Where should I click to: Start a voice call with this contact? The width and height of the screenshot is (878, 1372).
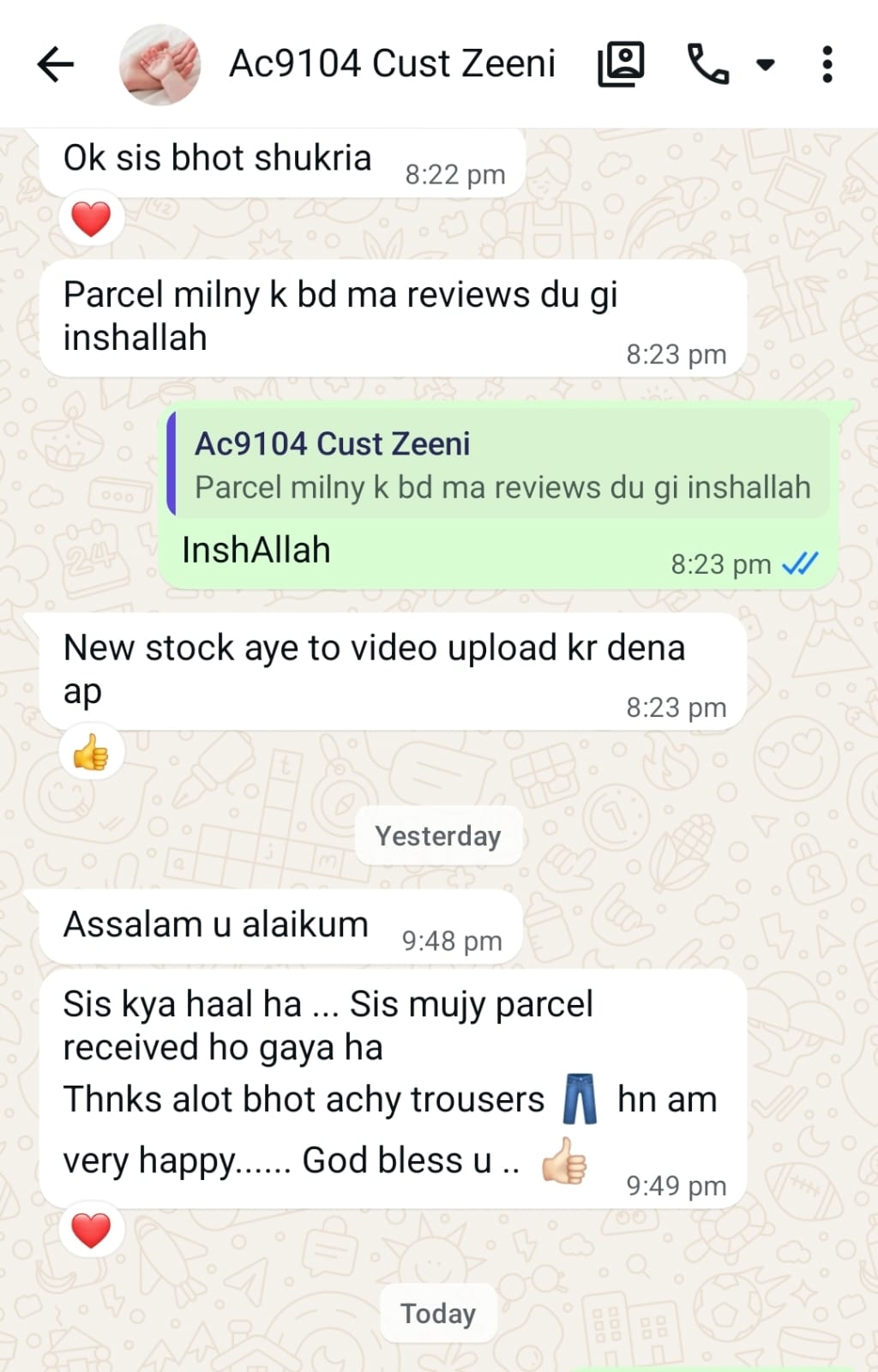[x=708, y=64]
